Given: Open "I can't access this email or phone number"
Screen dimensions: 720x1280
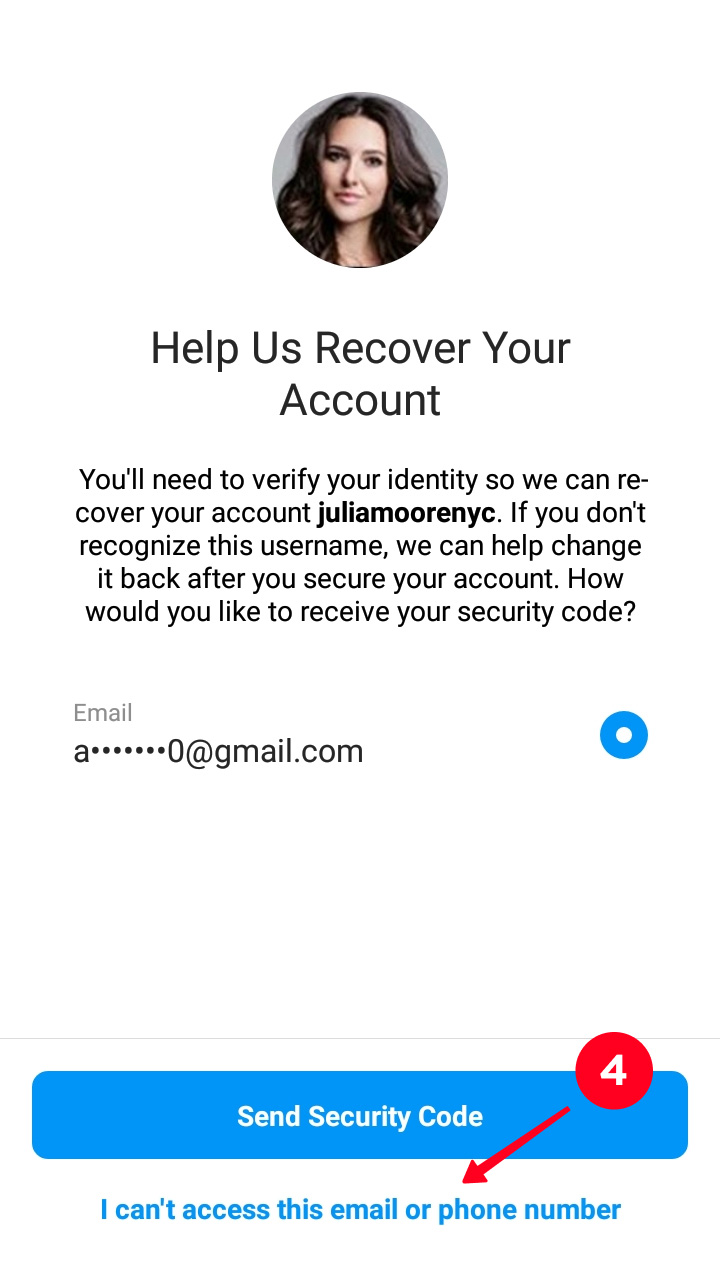Looking at the screenshot, I should [x=360, y=1210].
